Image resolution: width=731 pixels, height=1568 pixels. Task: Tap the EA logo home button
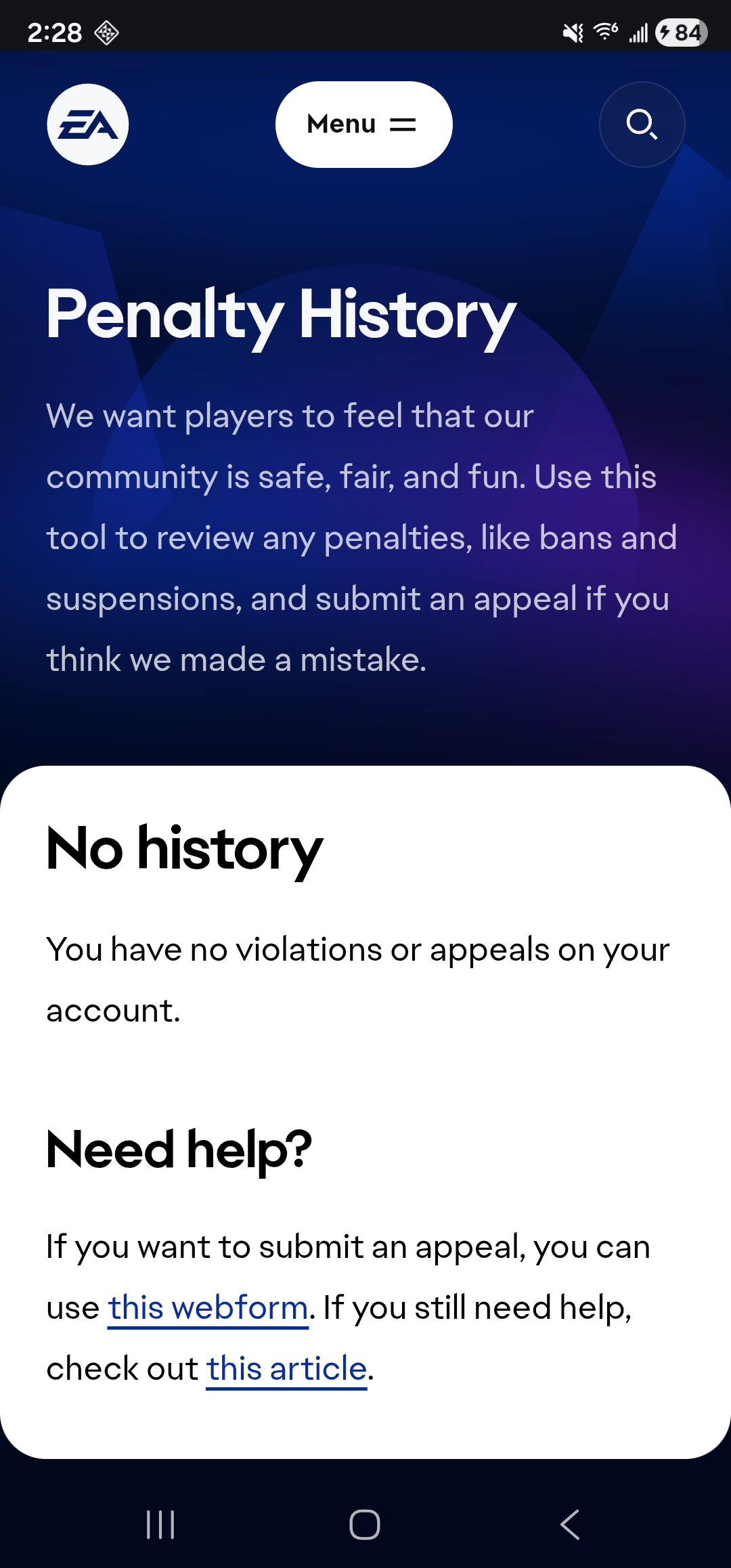pyautogui.click(x=88, y=125)
